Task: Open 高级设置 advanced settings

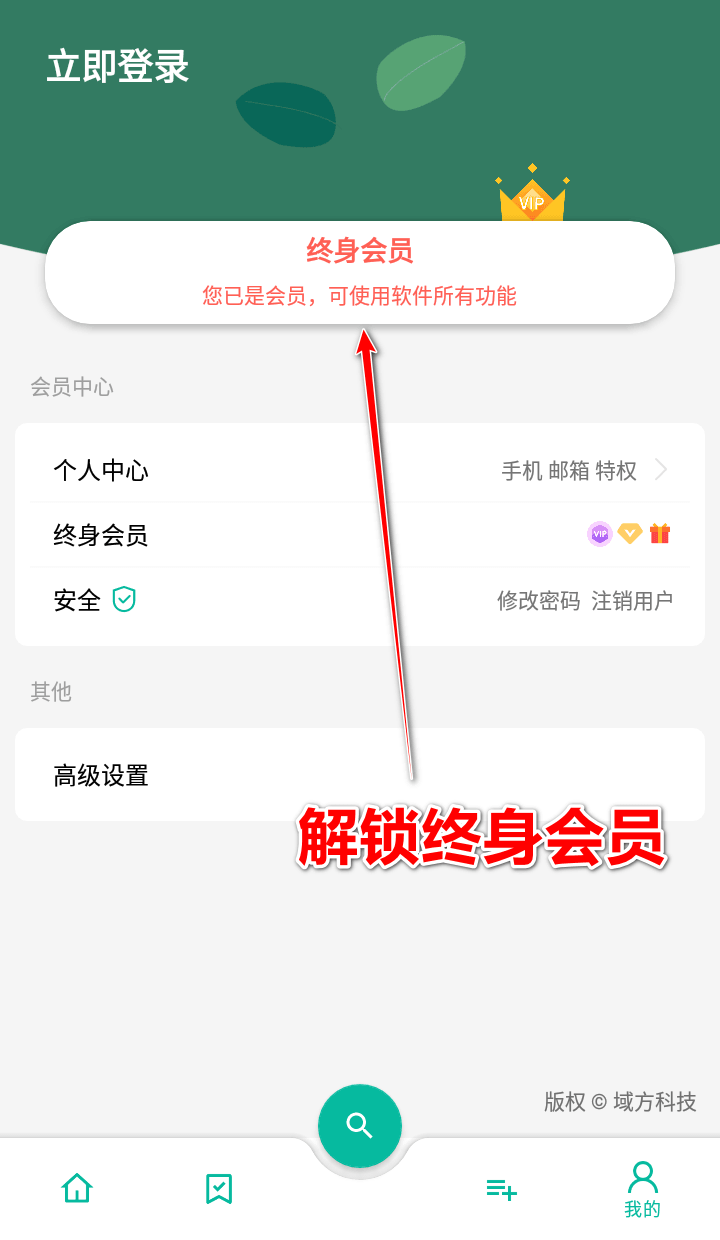Action: point(360,775)
